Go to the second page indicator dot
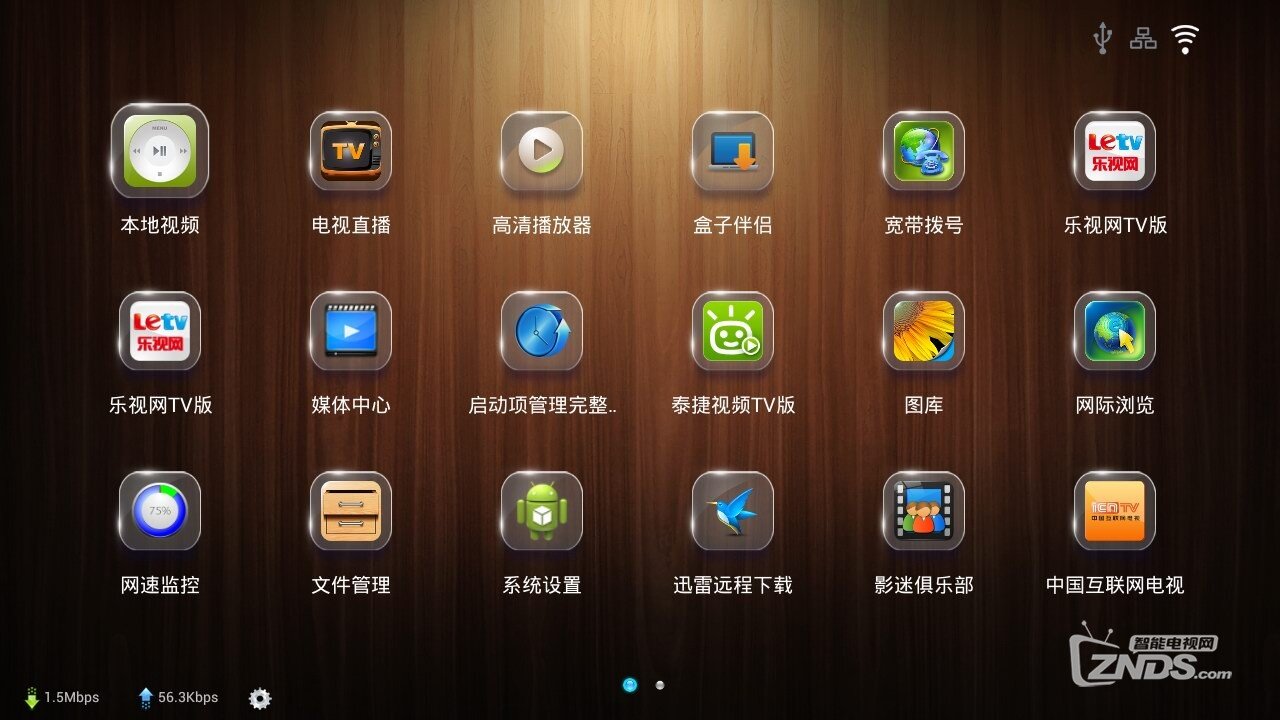The width and height of the screenshot is (1280, 720). [x=659, y=685]
